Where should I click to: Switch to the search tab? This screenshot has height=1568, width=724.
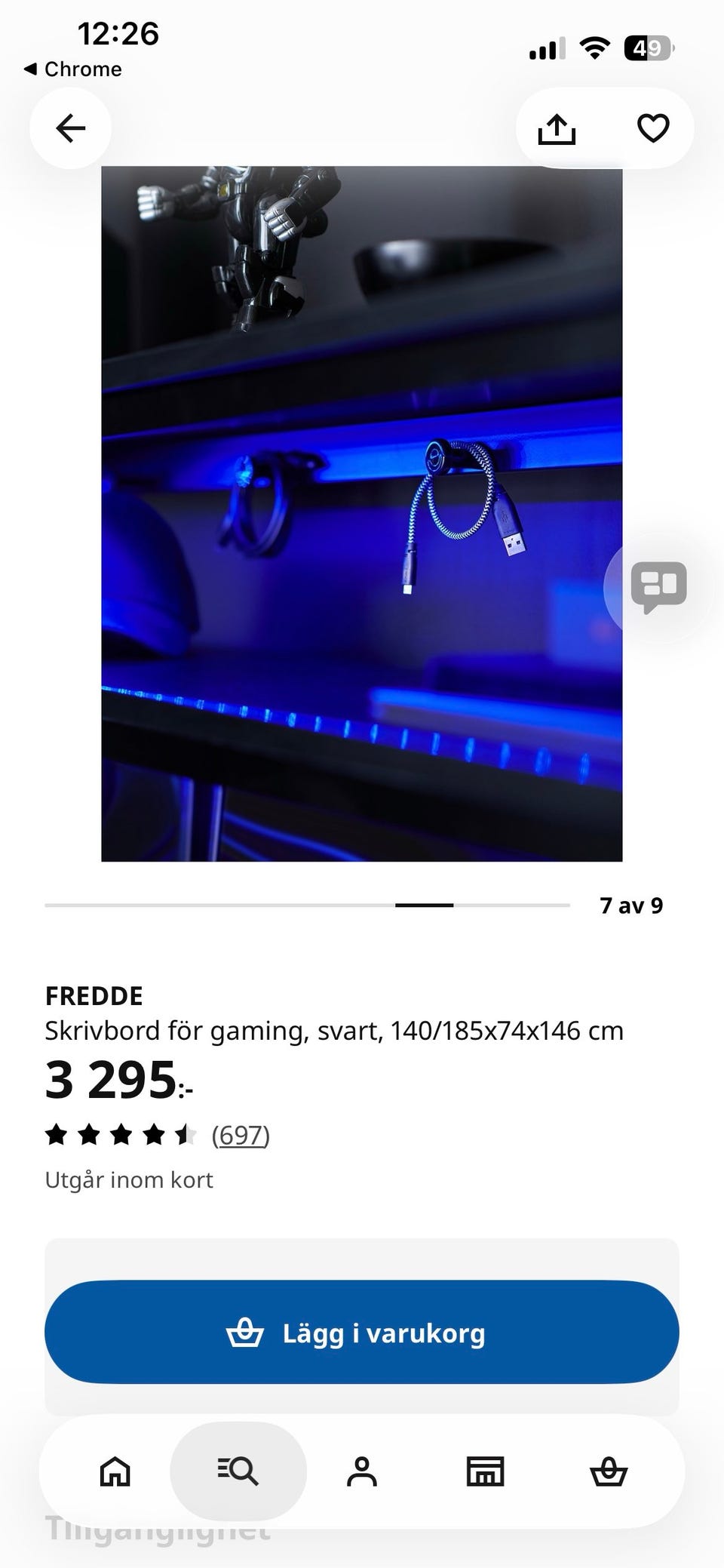click(238, 1471)
